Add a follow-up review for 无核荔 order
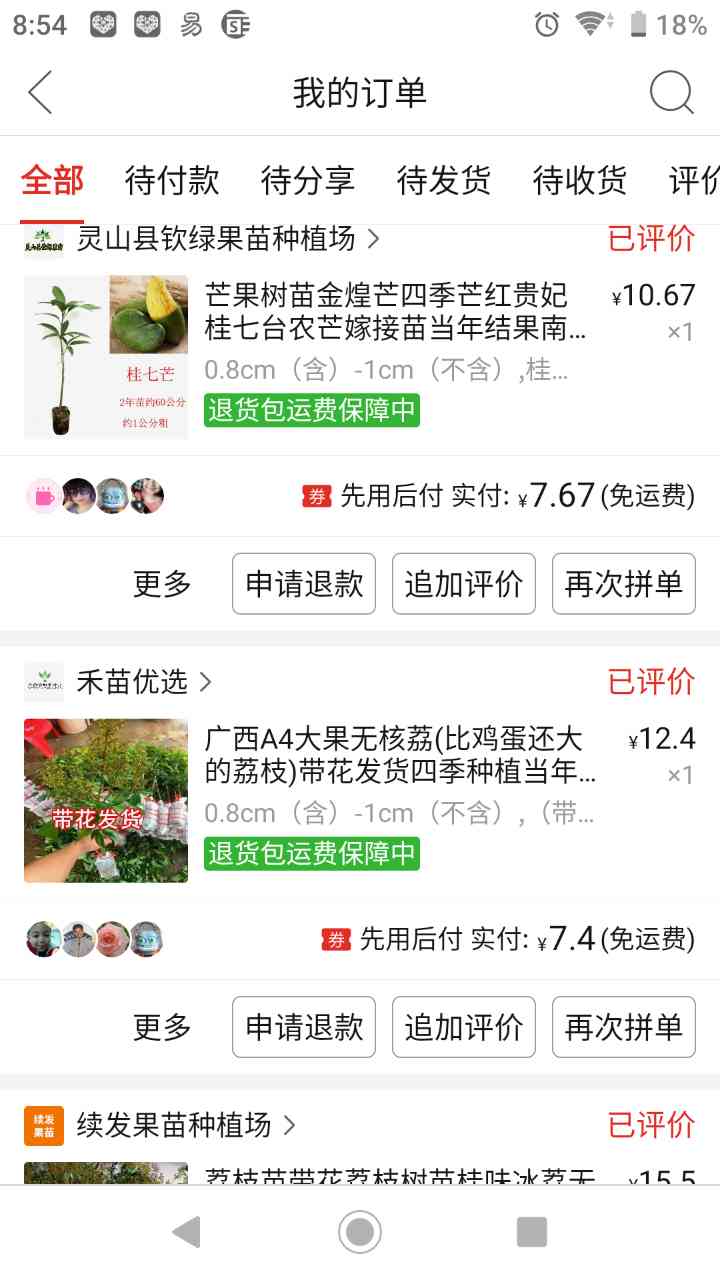Viewport: 720px width, 1280px height. click(x=464, y=1027)
